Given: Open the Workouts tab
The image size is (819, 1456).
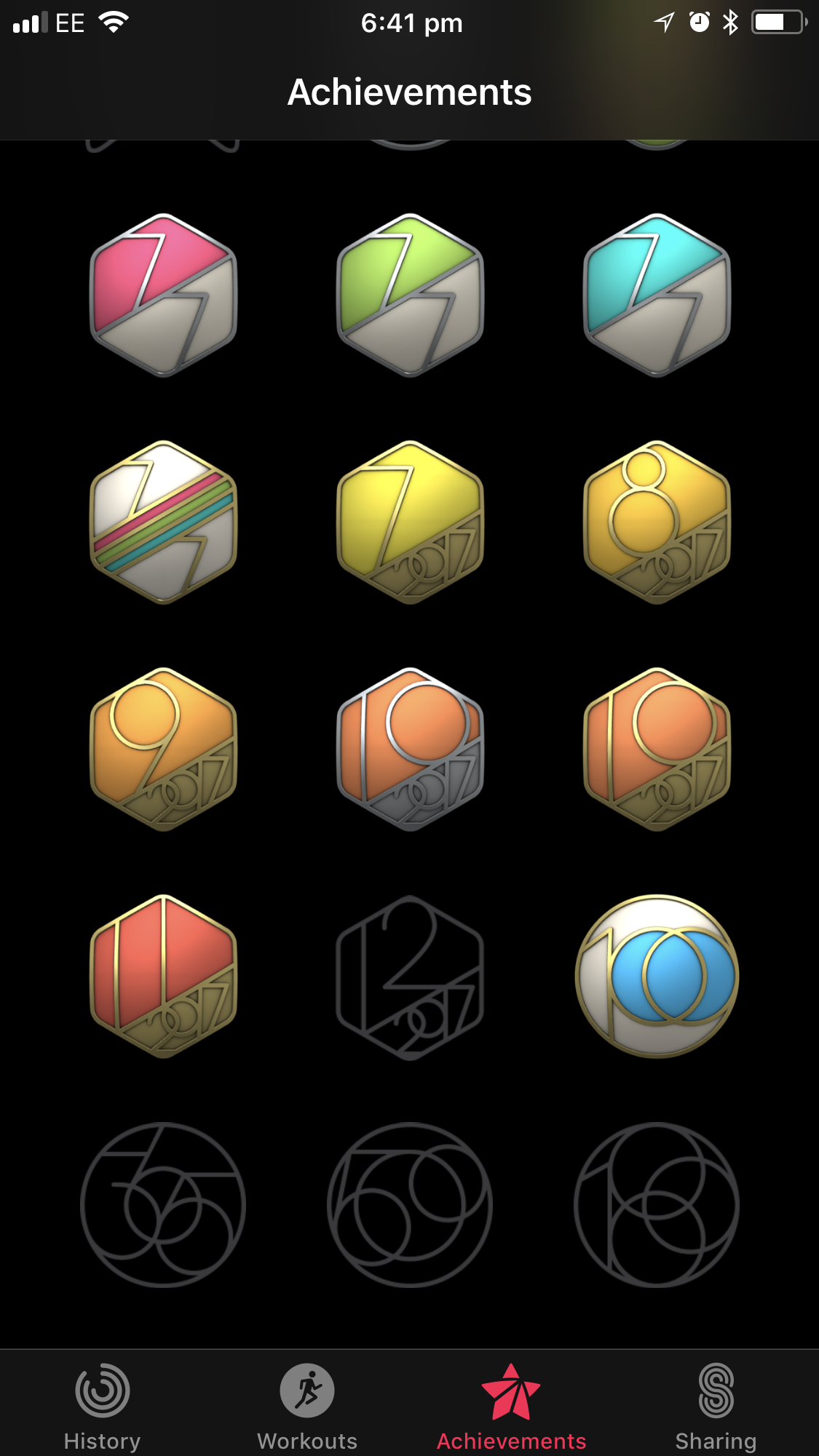Looking at the screenshot, I should [x=307, y=1406].
